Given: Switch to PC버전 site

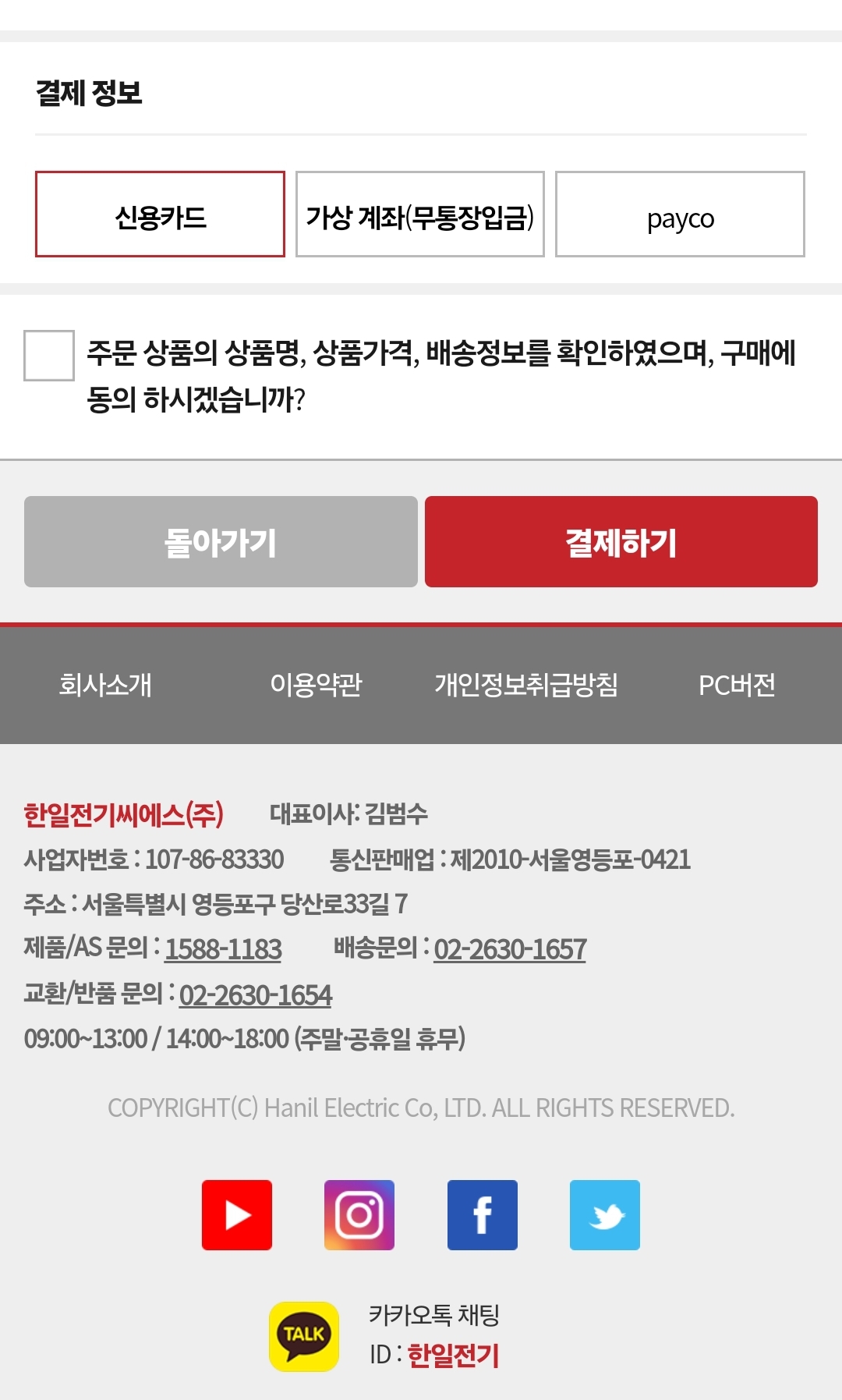Looking at the screenshot, I should (x=737, y=685).
